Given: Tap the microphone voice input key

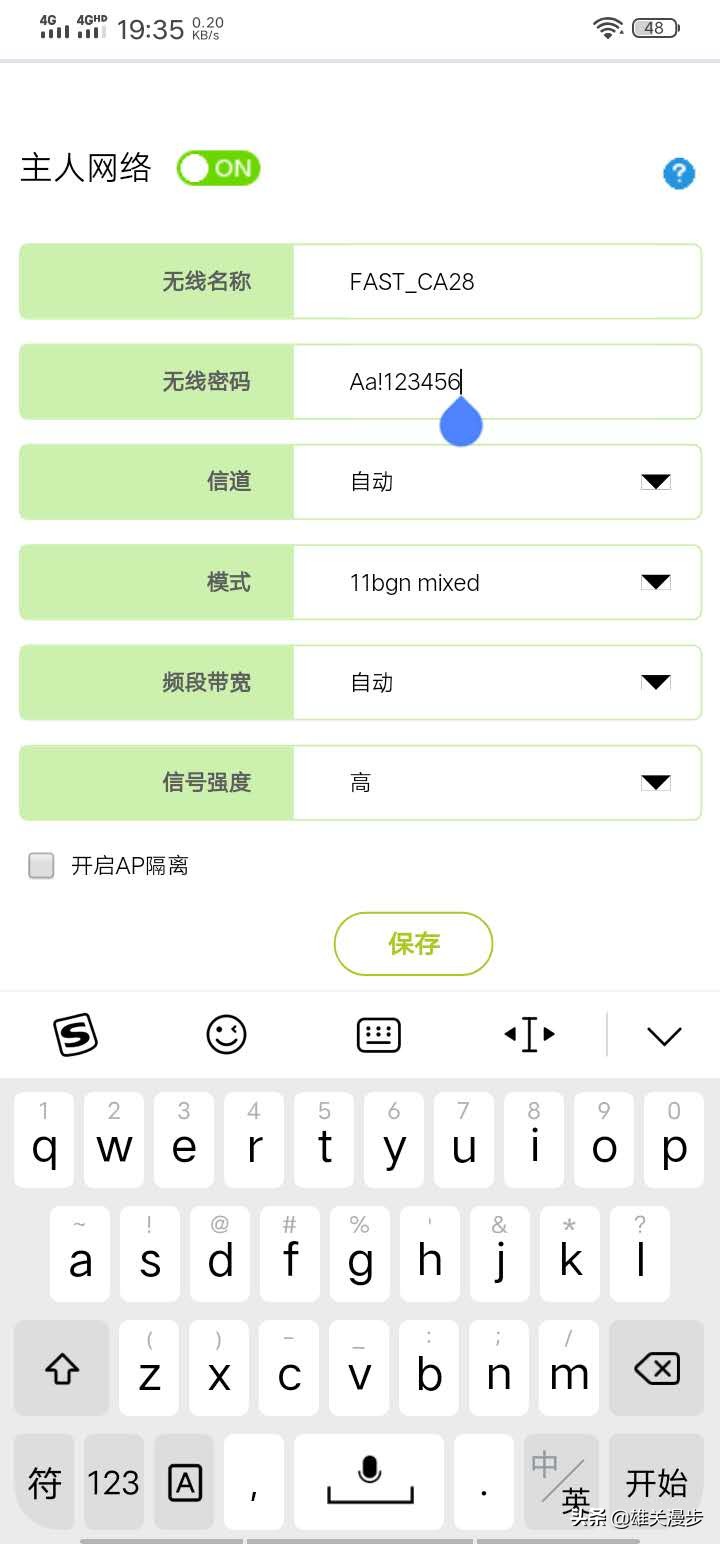Looking at the screenshot, I should coord(369,1482).
